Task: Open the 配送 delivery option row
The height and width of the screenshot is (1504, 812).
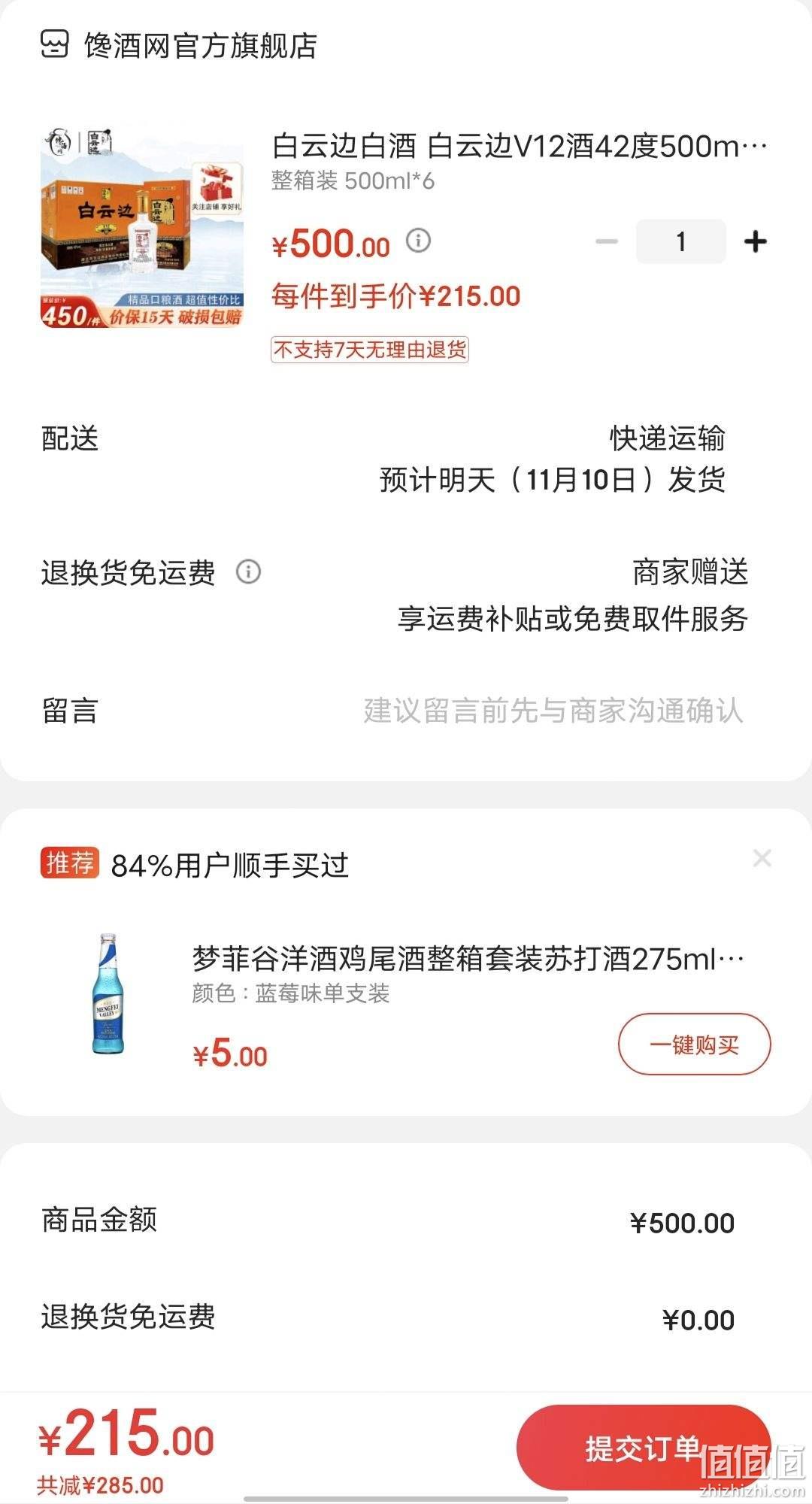Action: click(406, 458)
